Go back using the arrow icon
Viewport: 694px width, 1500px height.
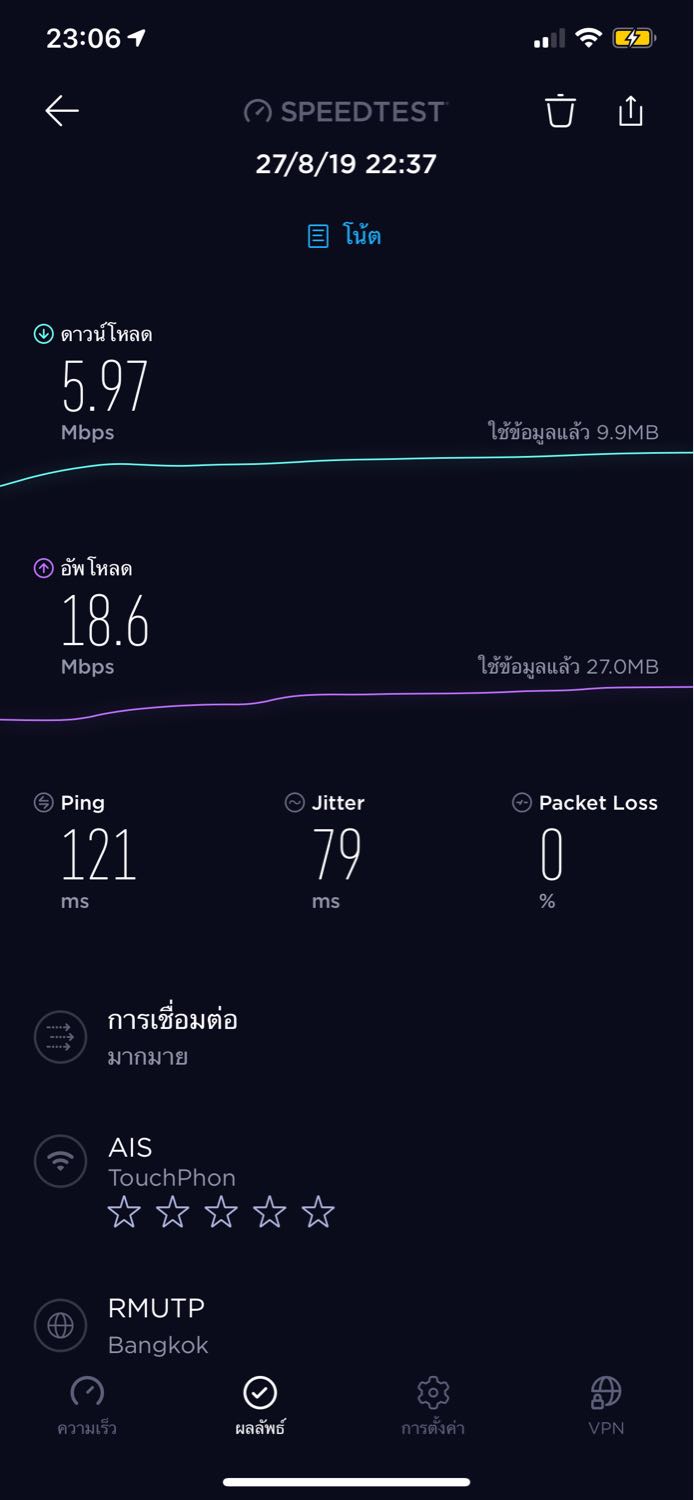(x=62, y=111)
